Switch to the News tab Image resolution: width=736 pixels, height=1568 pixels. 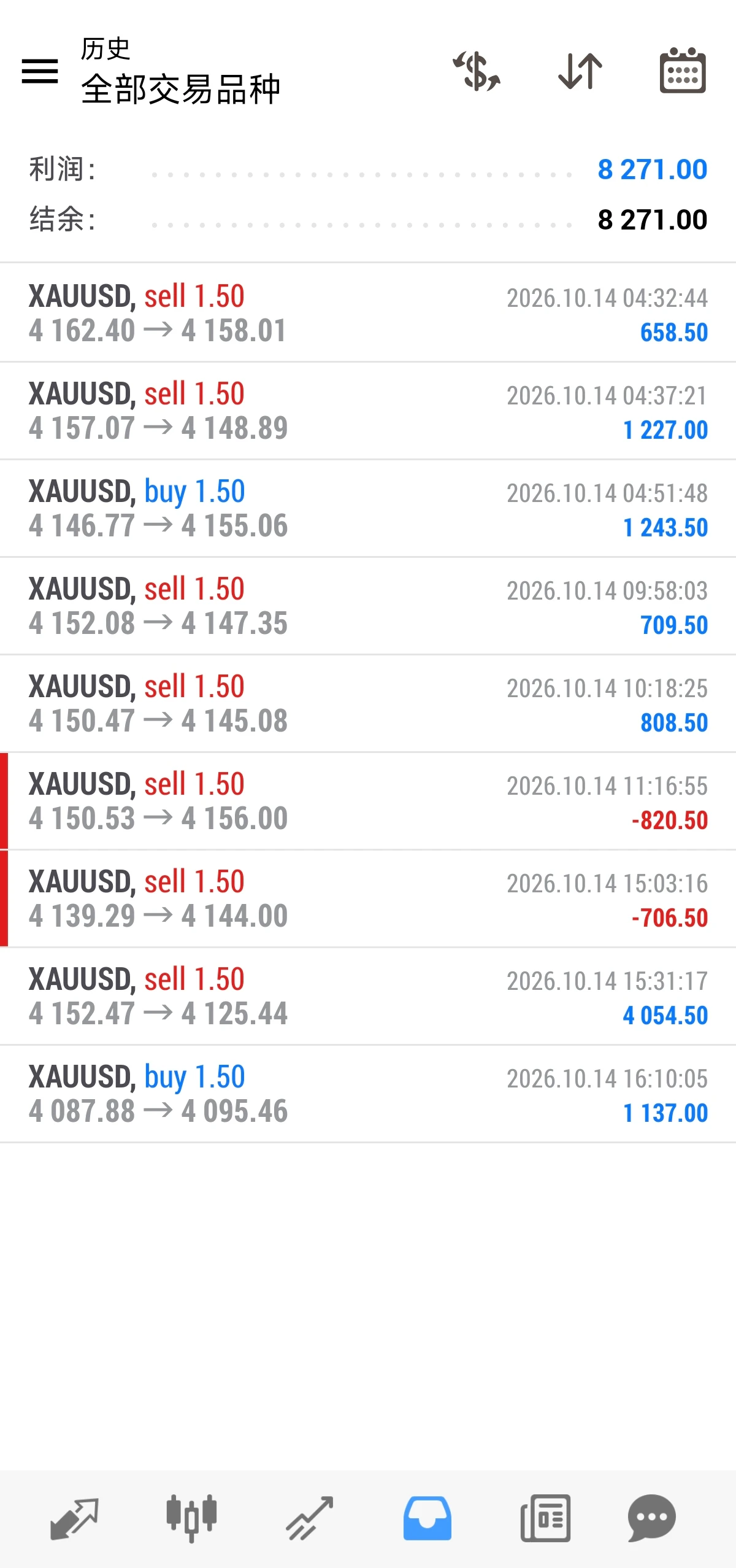(x=545, y=1518)
